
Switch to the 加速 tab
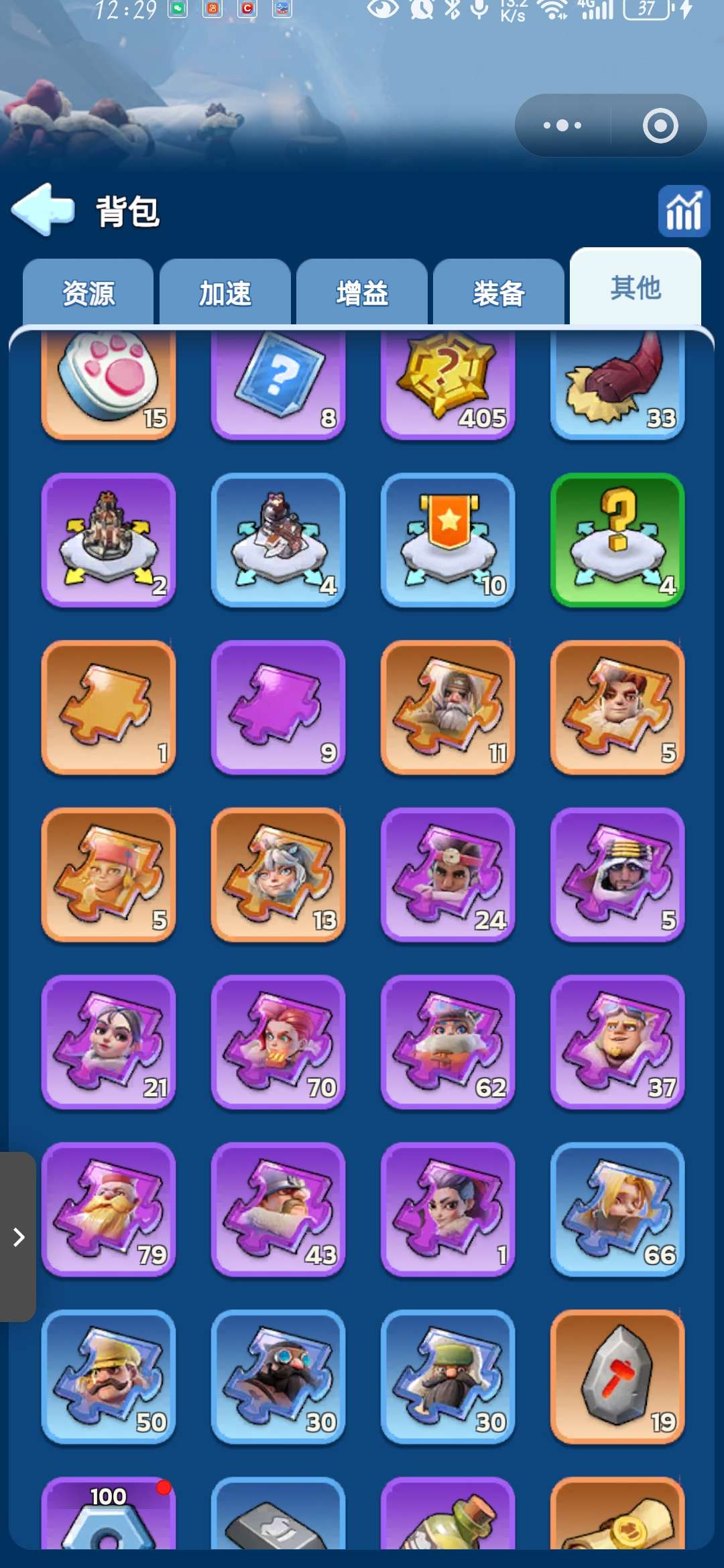coord(225,293)
